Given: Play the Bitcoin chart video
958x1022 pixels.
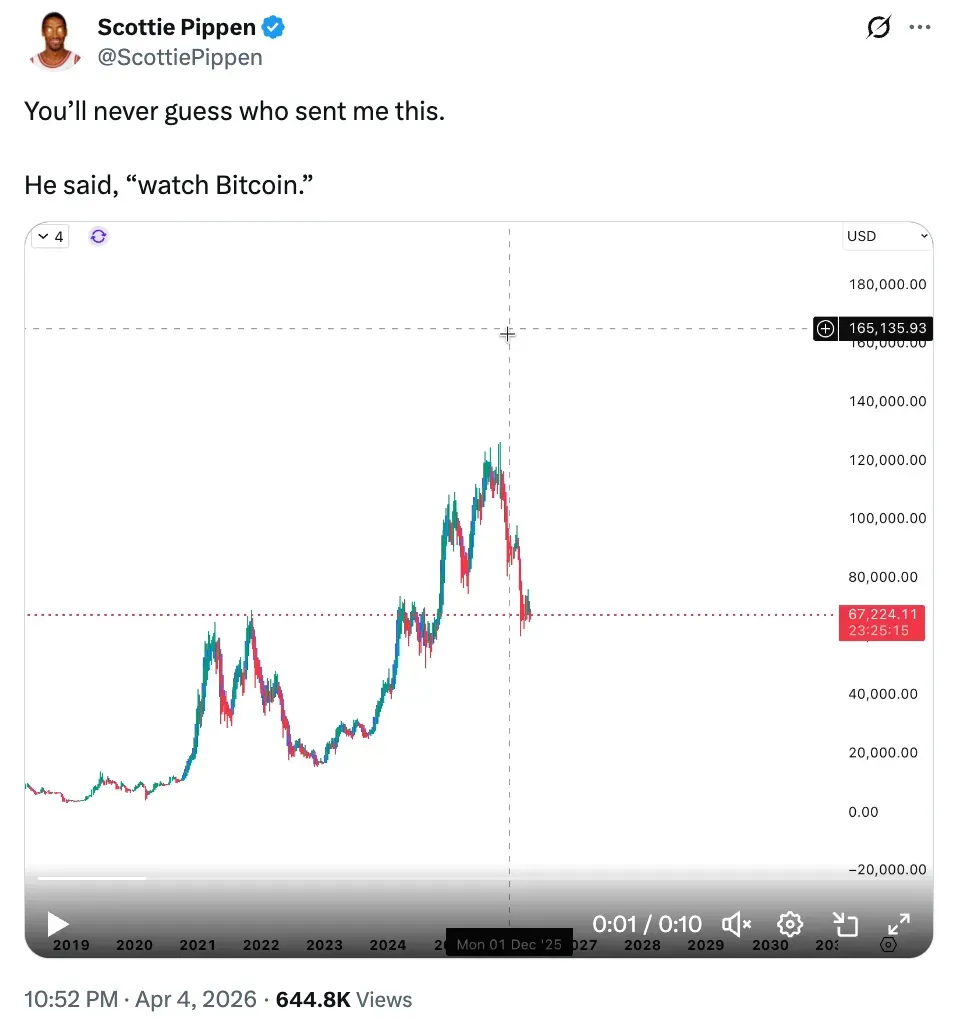Looking at the screenshot, I should (x=58, y=924).
